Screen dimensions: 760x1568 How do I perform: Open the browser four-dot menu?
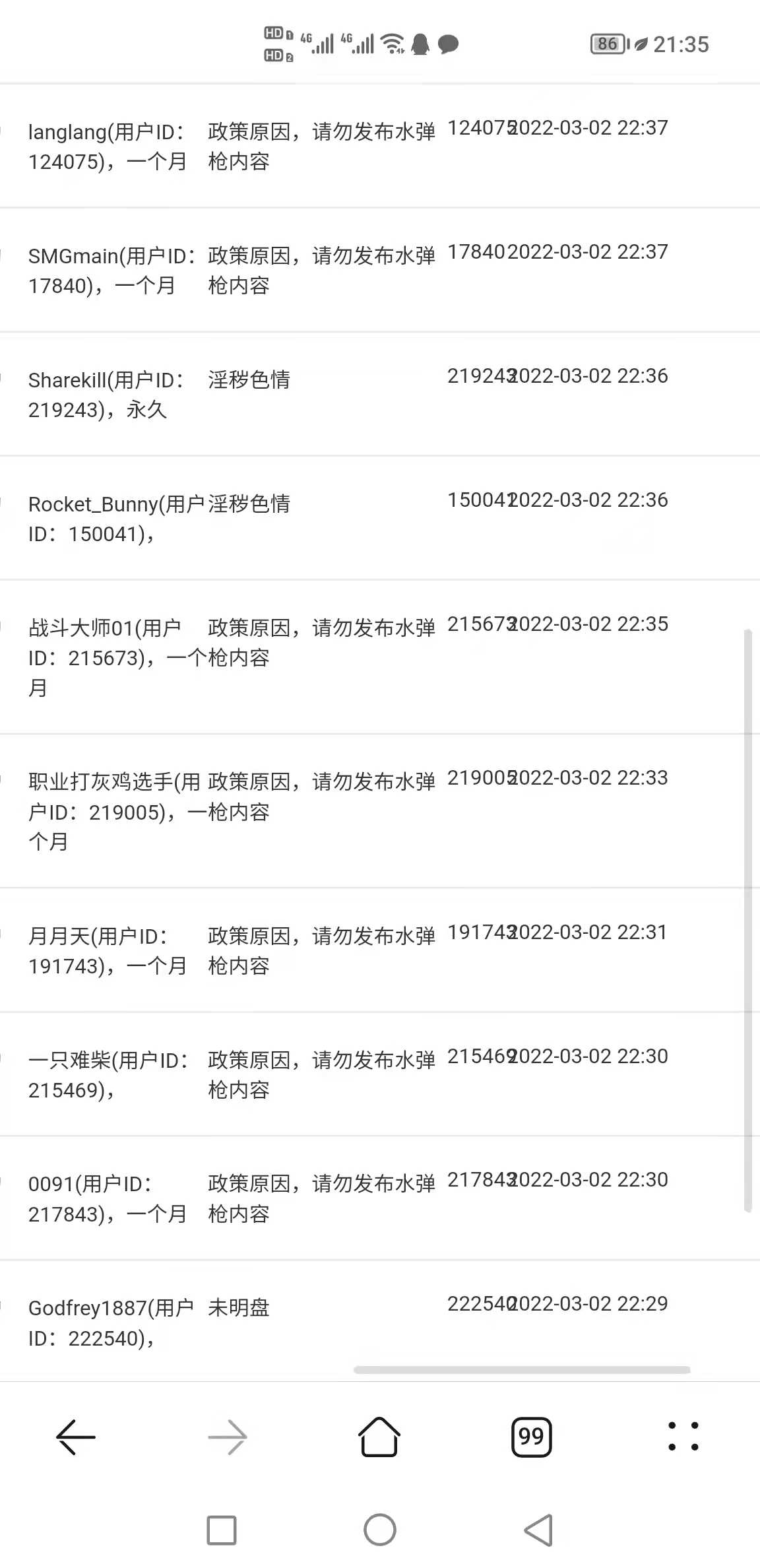pyautogui.click(x=683, y=1436)
